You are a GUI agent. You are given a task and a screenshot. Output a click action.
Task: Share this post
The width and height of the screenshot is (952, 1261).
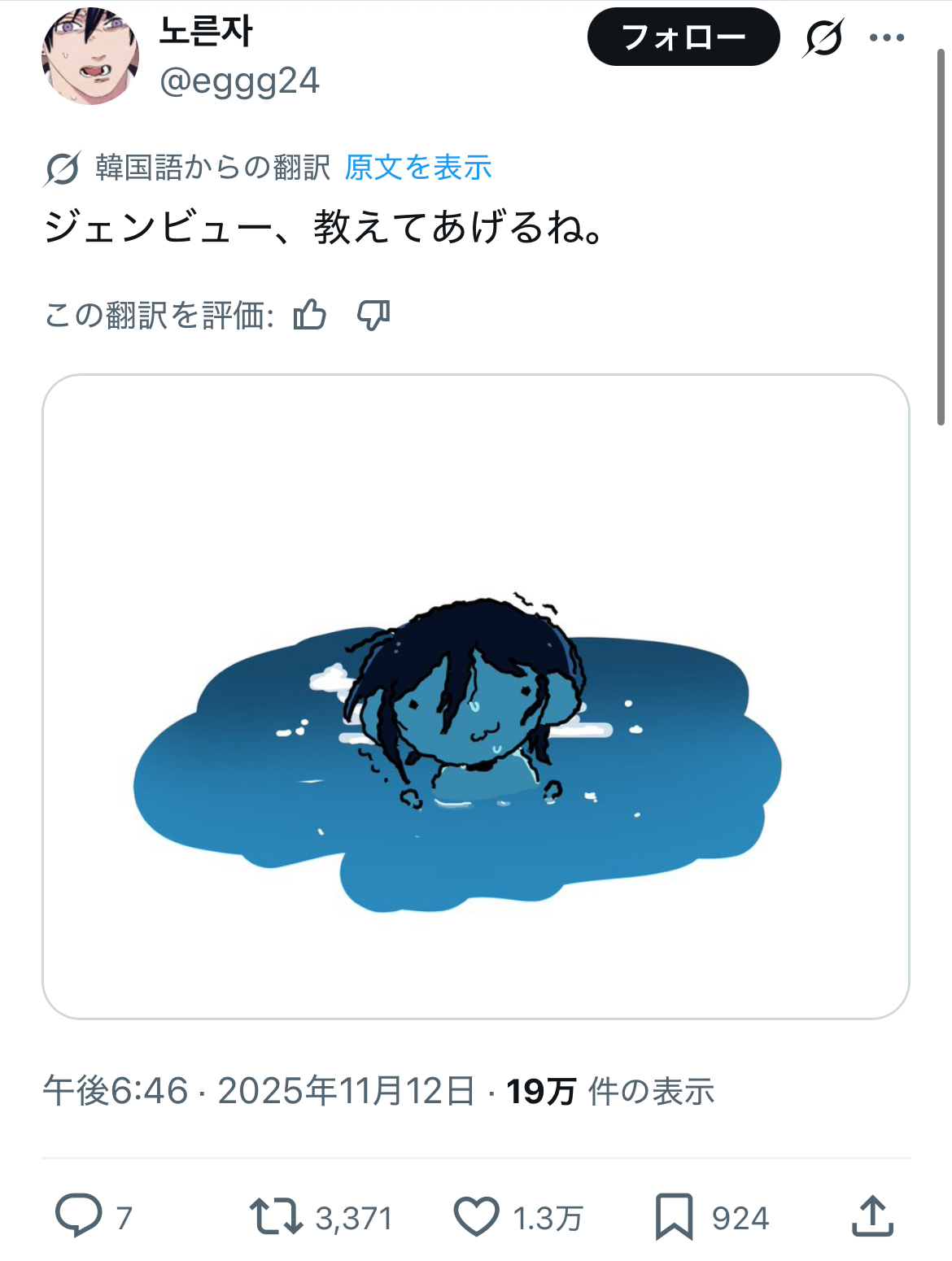[873, 1216]
